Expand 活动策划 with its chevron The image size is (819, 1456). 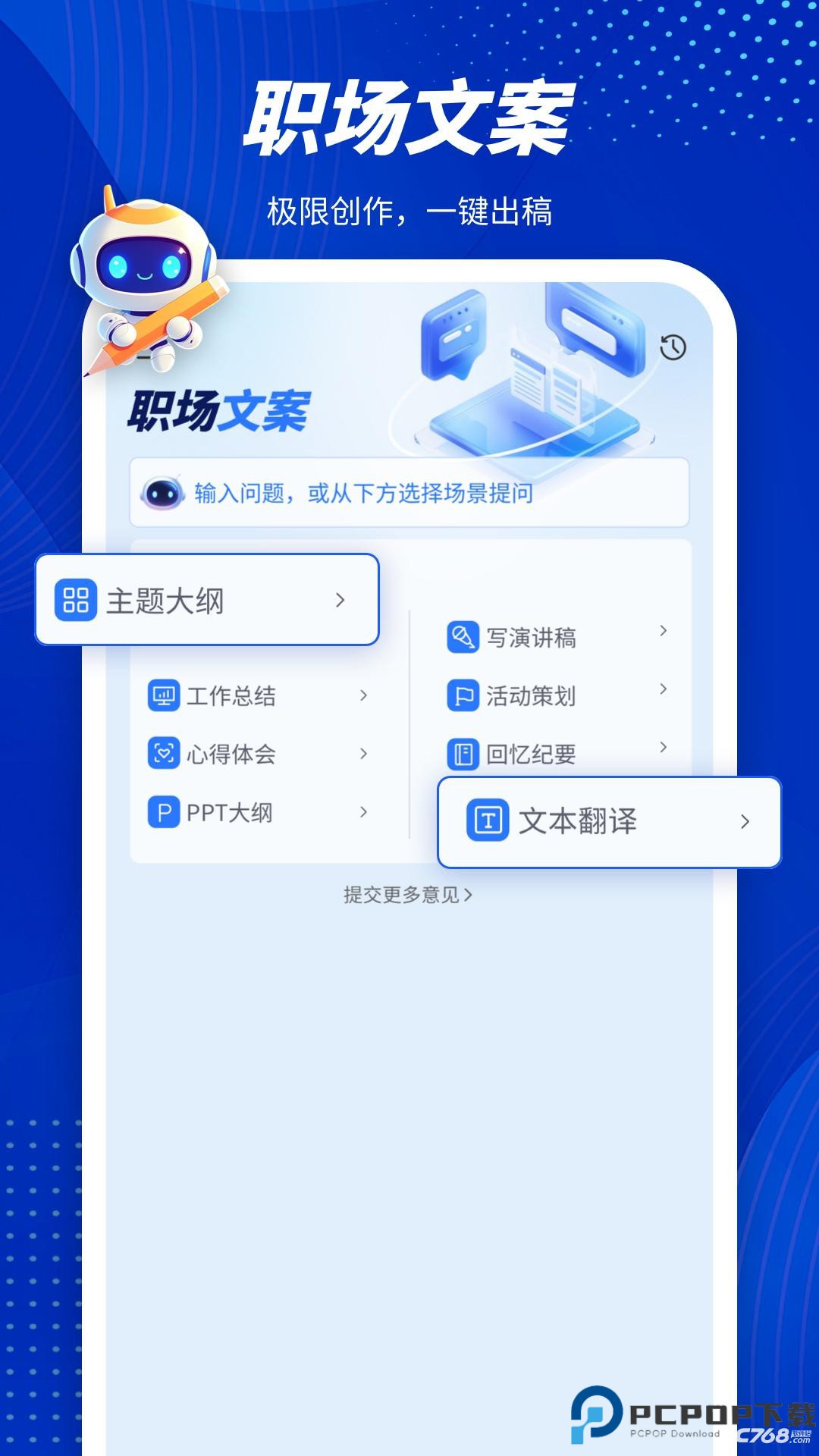[x=664, y=692]
